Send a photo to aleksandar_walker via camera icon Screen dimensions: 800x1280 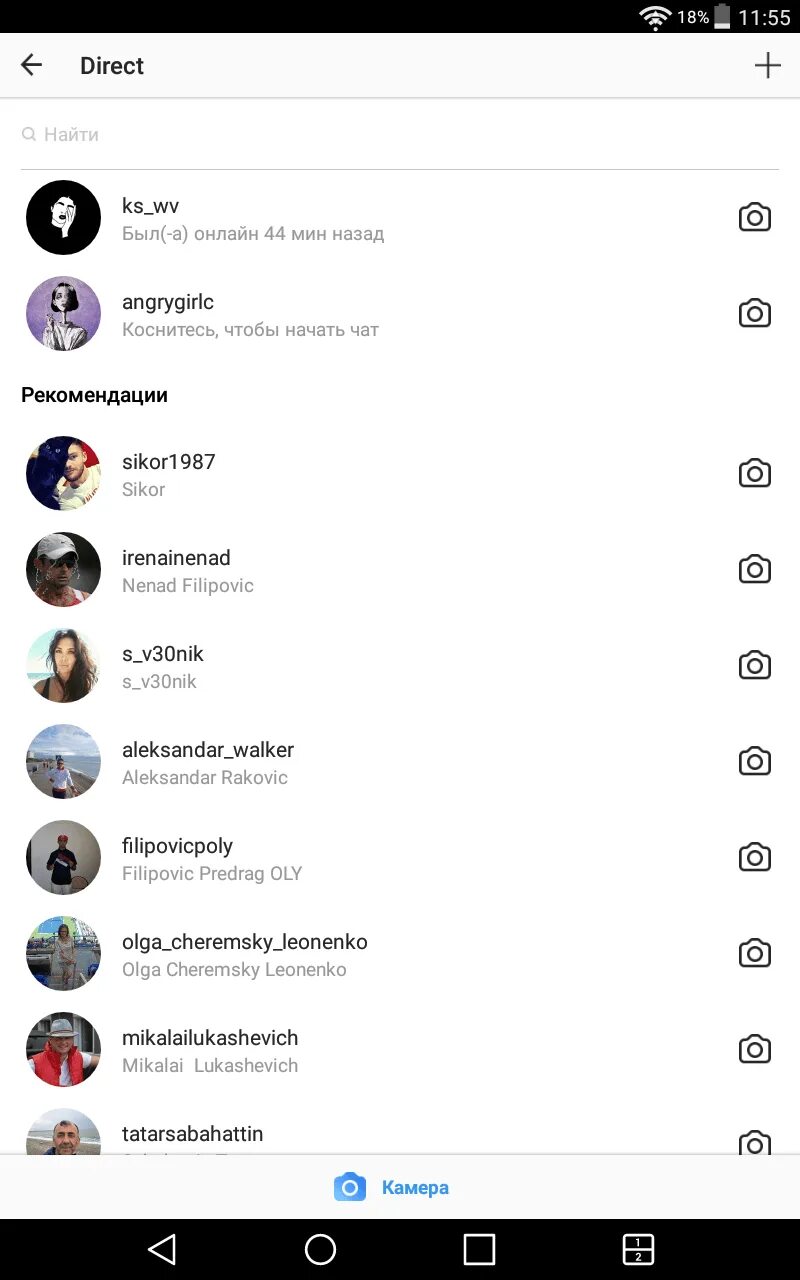click(755, 762)
